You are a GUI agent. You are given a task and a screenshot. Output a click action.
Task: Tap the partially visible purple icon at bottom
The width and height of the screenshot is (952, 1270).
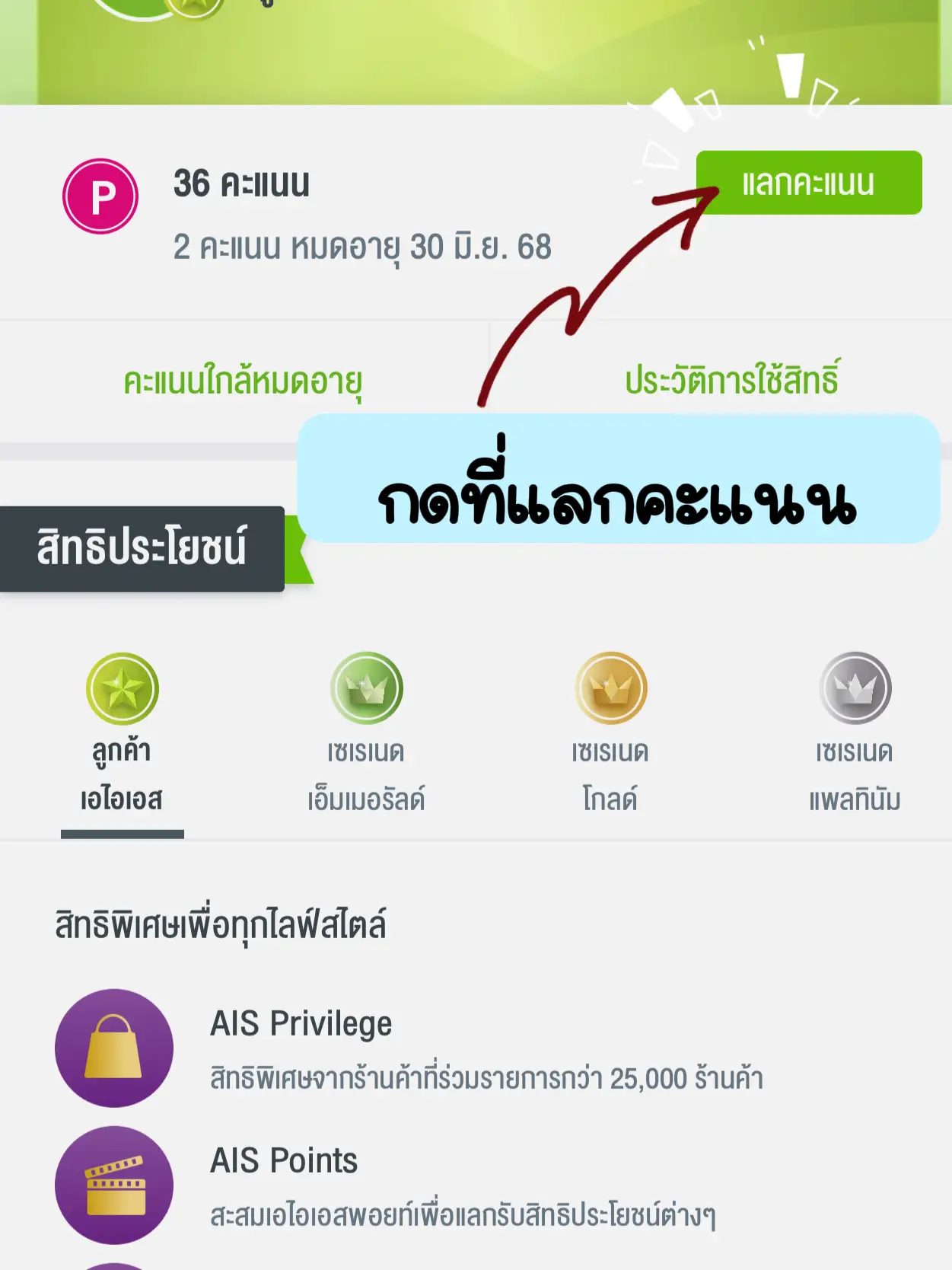coord(113,1264)
